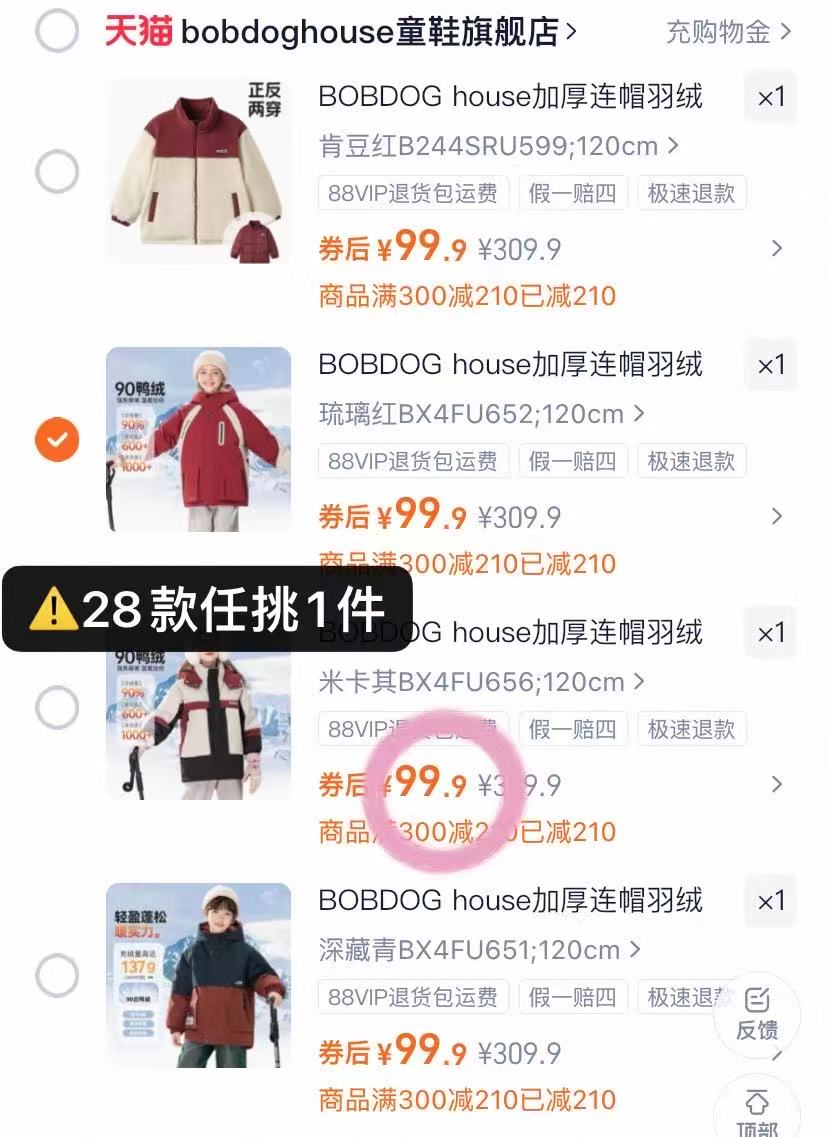Select all items from bobdoghouse童鞋旗舰店
Screen dimensions: 828x1137
tap(57, 31)
